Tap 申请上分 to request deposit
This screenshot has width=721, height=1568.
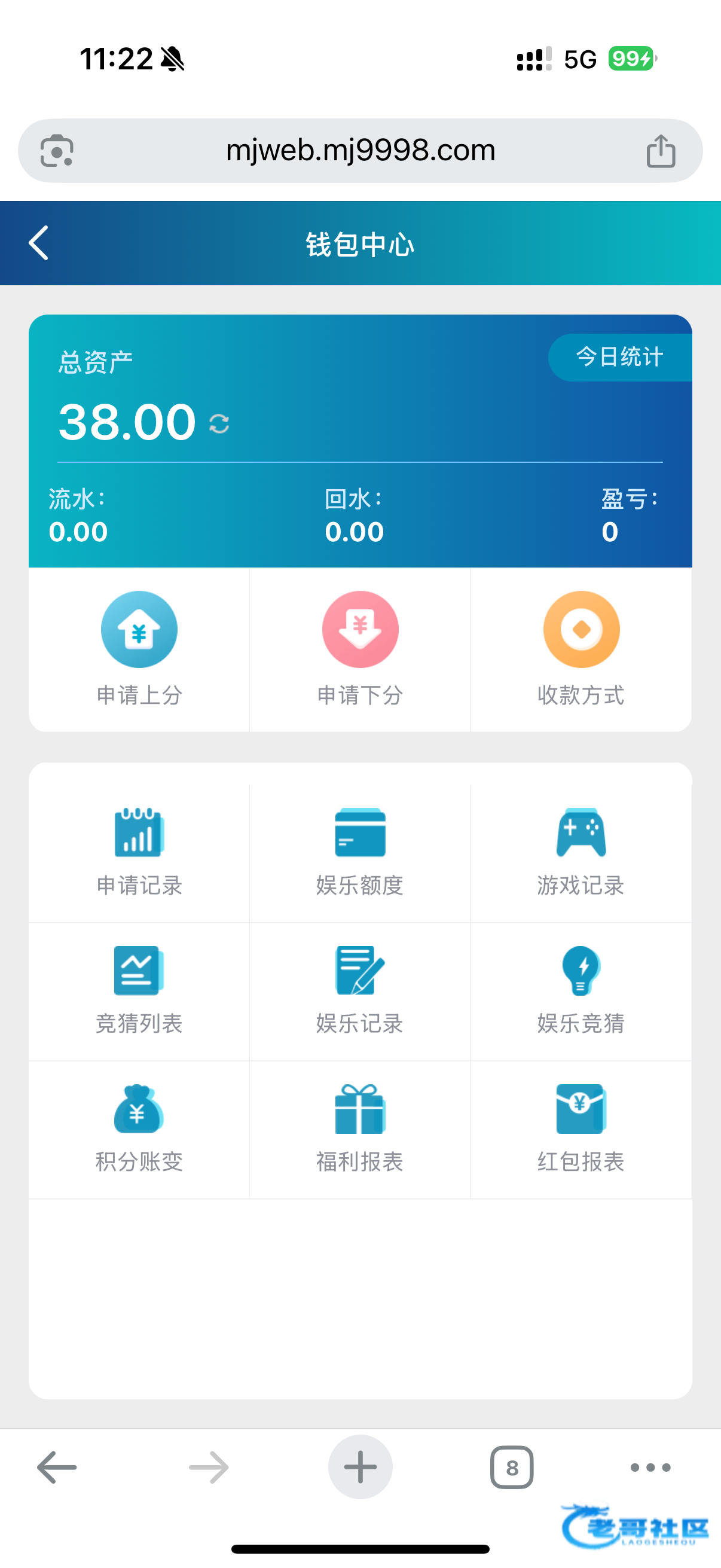tap(139, 649)
